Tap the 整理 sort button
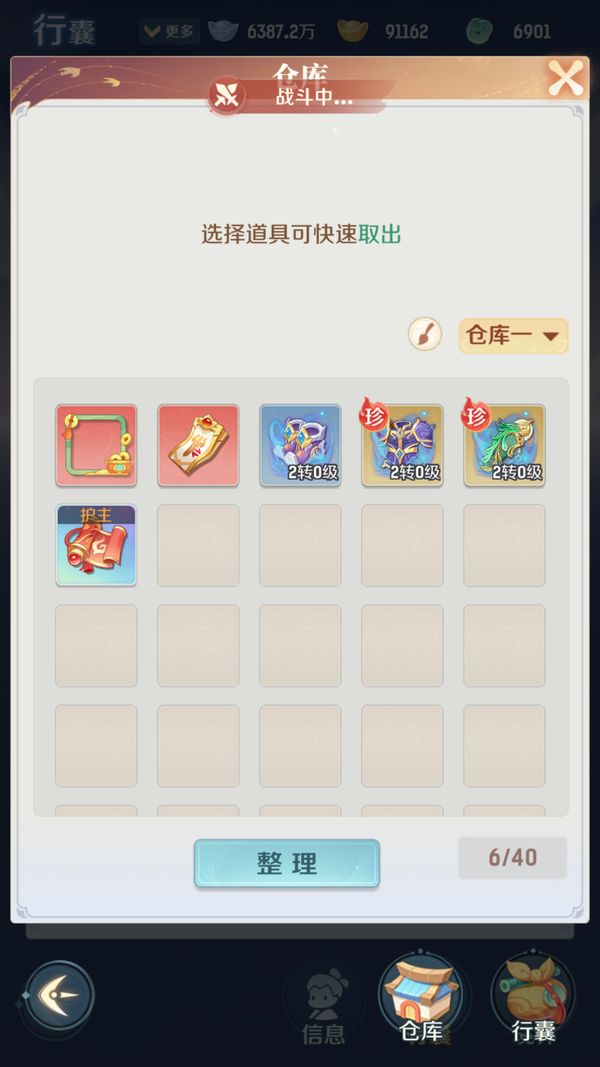Viewport: 600px width, 1067px height. [x=287, y=864]
